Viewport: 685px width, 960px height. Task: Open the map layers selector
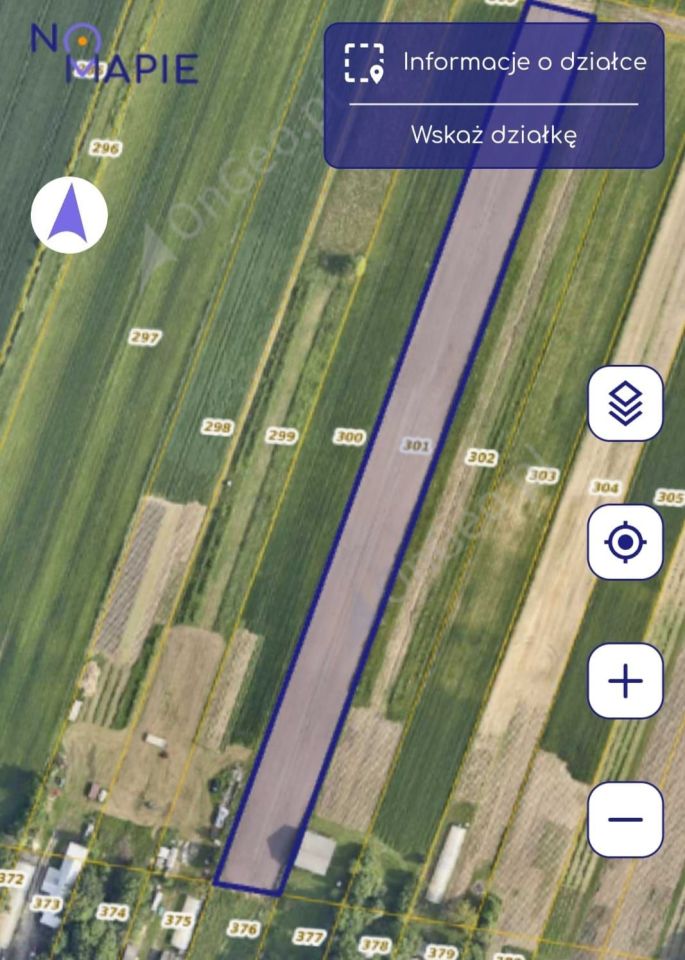625,403
